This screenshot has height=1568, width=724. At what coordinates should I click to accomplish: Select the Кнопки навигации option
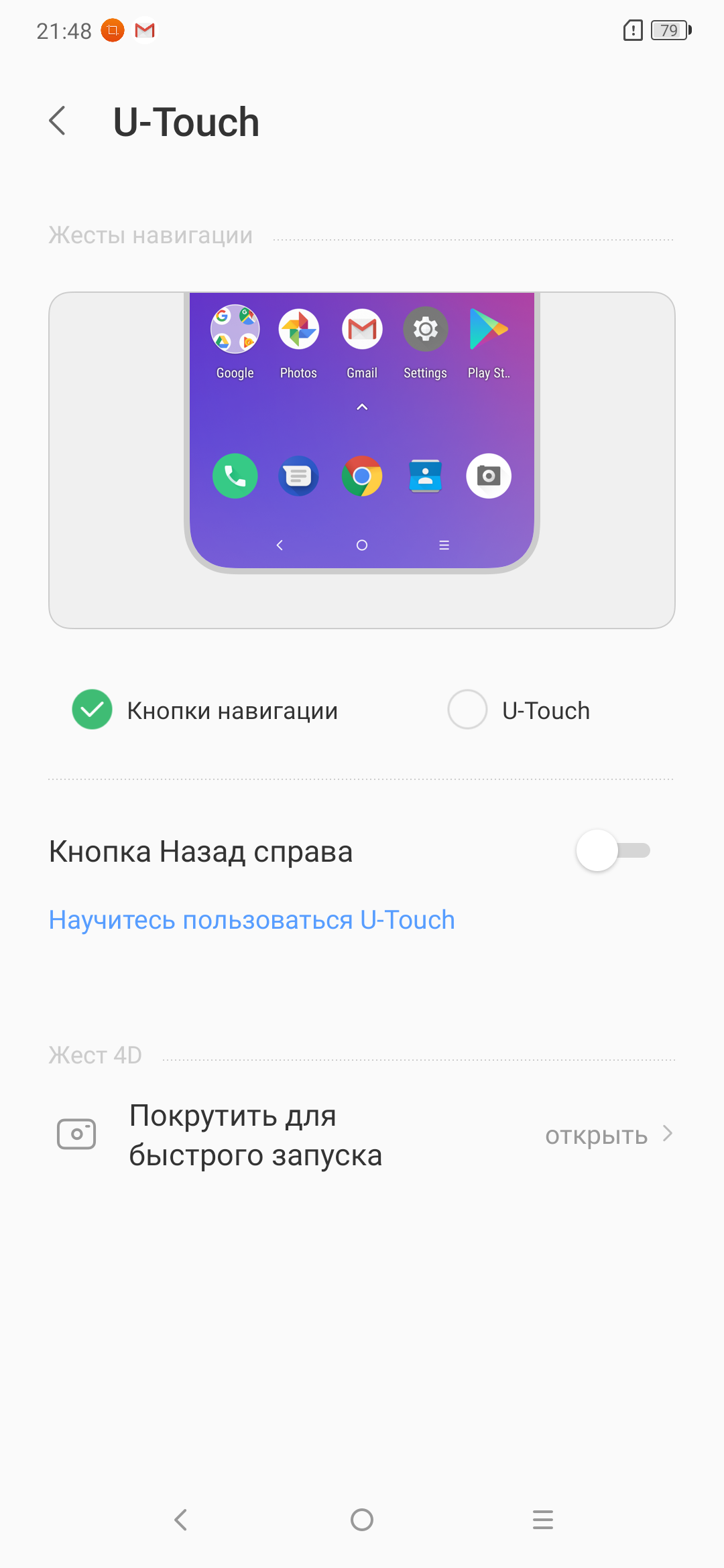[93, 710]
